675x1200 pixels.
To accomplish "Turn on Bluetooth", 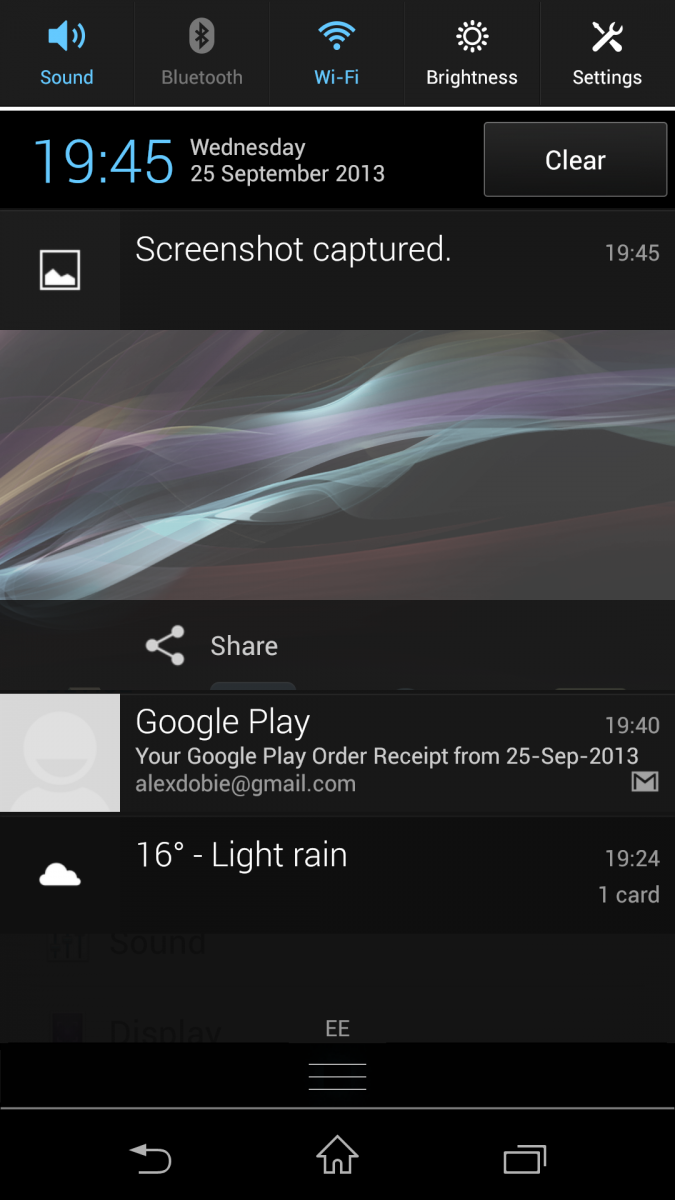I will [x=202, y=53].
